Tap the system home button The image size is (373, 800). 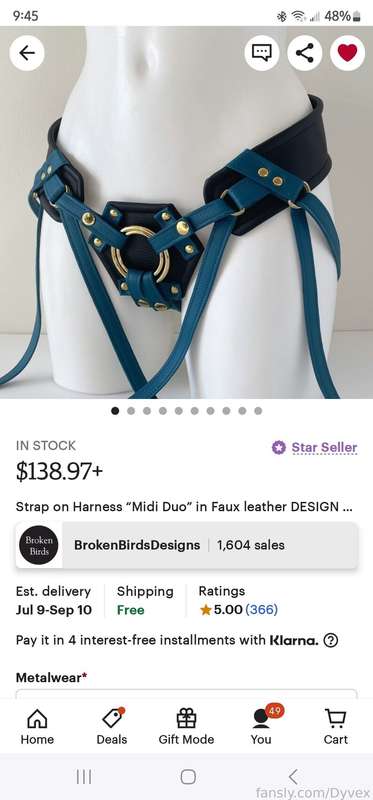188,777
